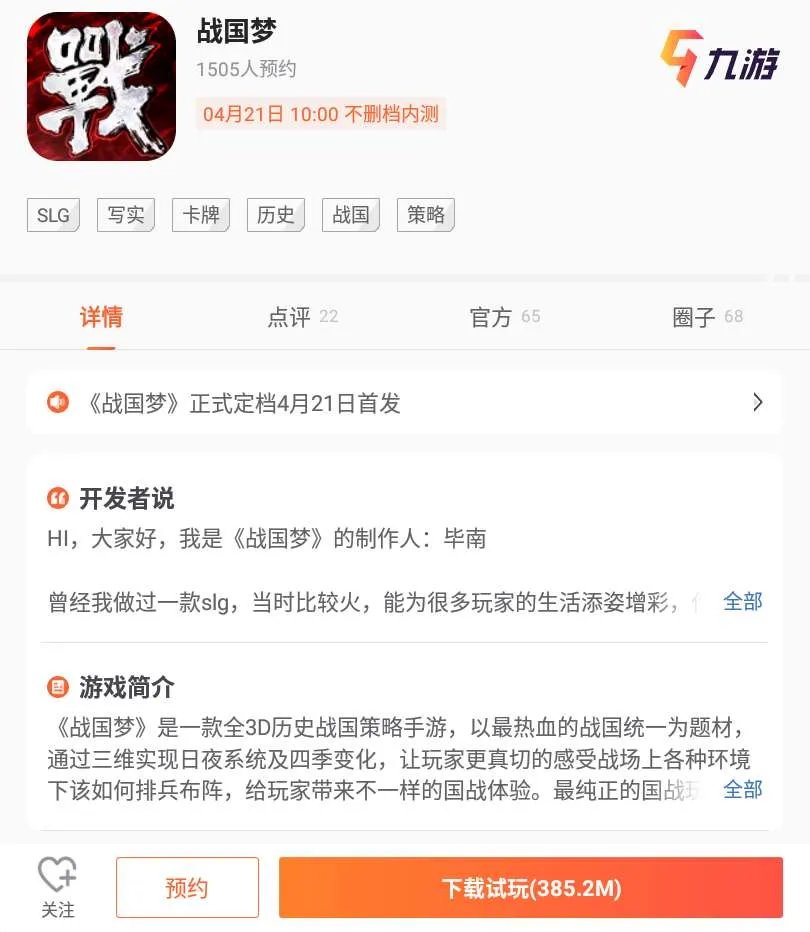810x932 pixels.
Task: Tap the 游戏简介 section icon
Action: 58,687
